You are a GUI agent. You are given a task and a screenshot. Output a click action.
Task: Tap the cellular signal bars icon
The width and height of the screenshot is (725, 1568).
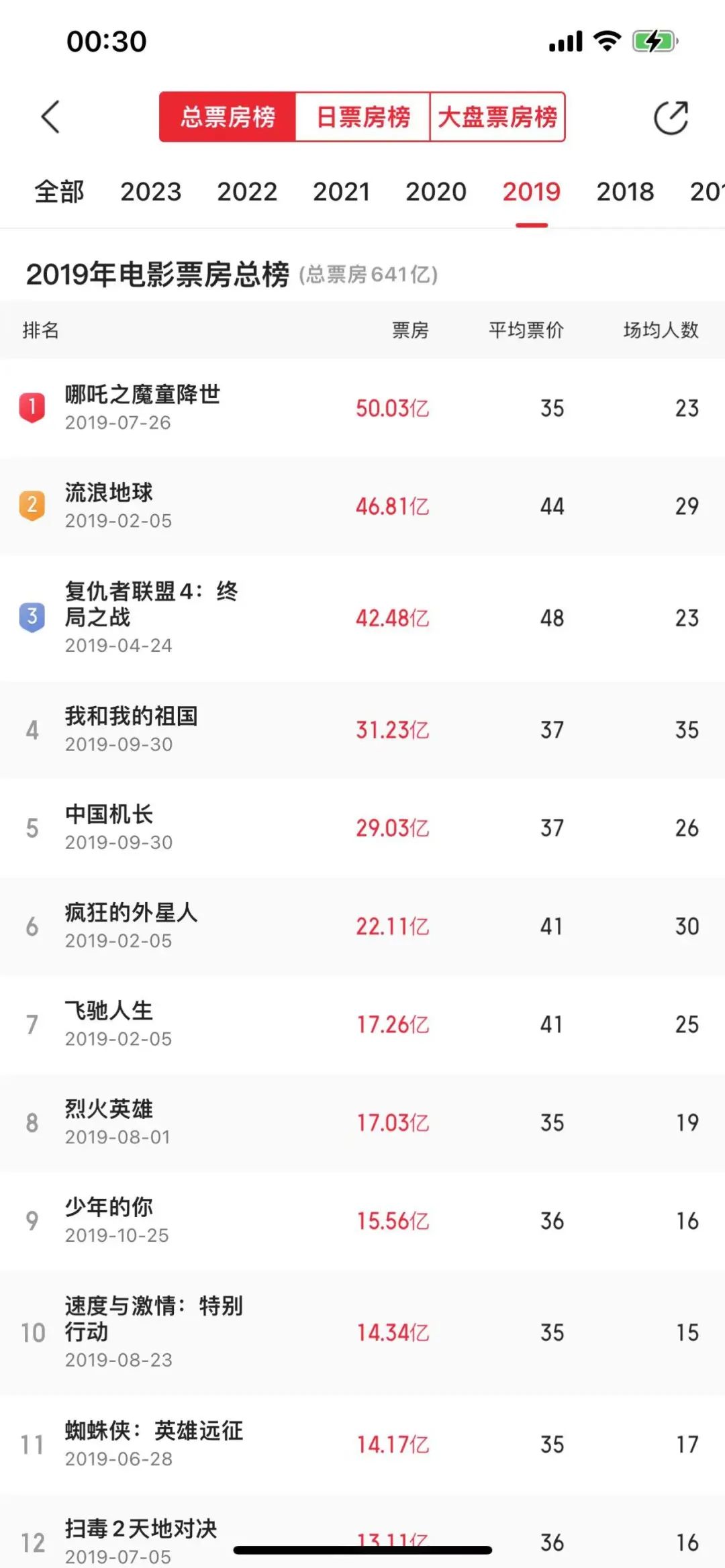point(566,42)
